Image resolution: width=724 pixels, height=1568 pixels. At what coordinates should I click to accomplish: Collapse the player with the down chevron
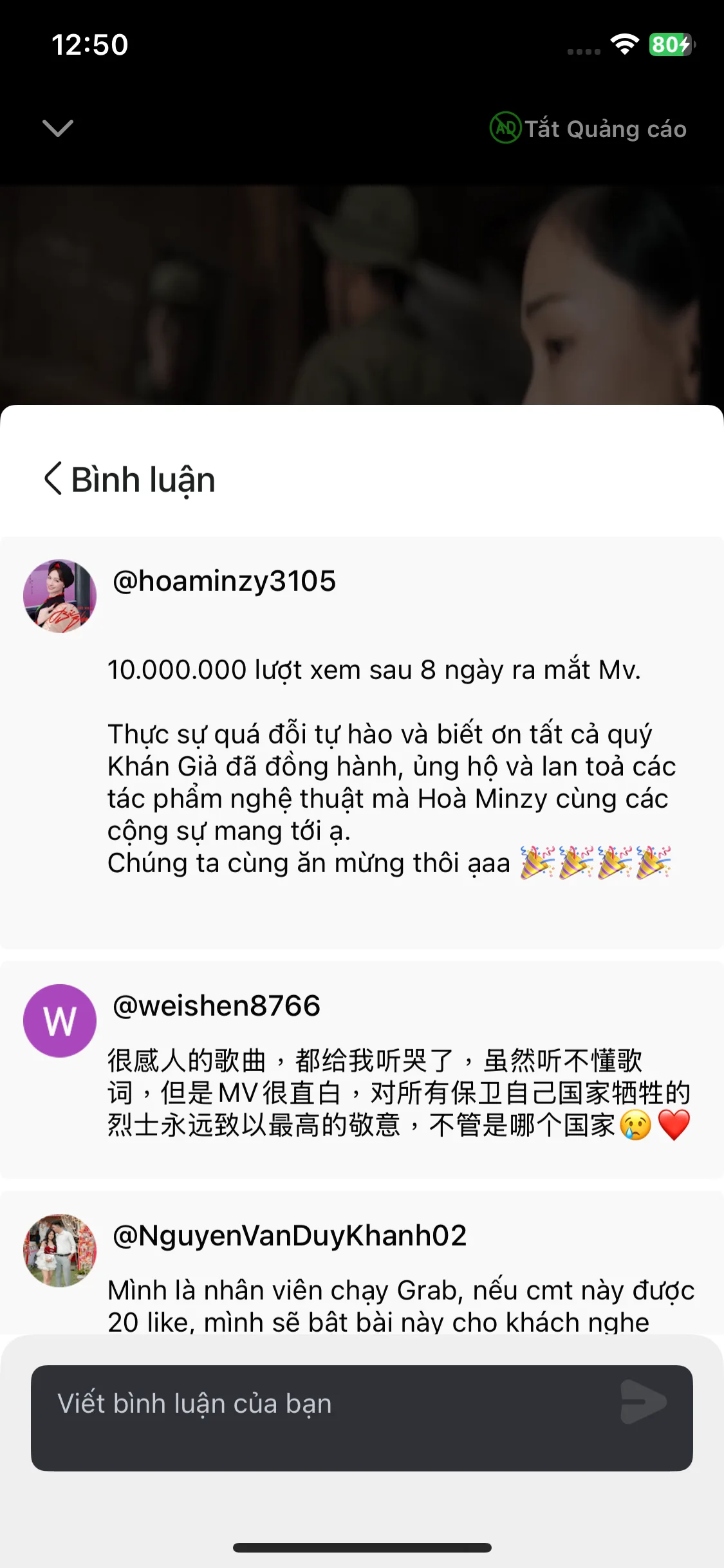pyautogui.click(x=58, y=127)
